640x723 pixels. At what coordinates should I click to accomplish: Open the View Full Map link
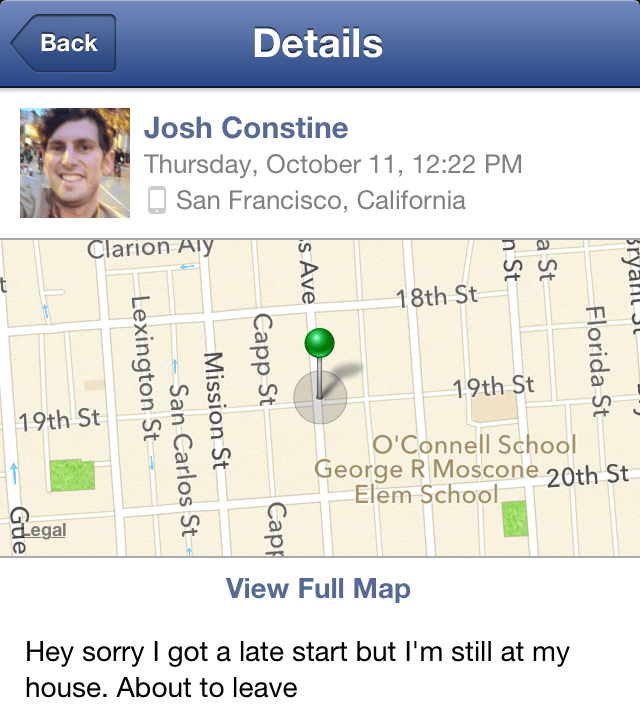point(318,589)
